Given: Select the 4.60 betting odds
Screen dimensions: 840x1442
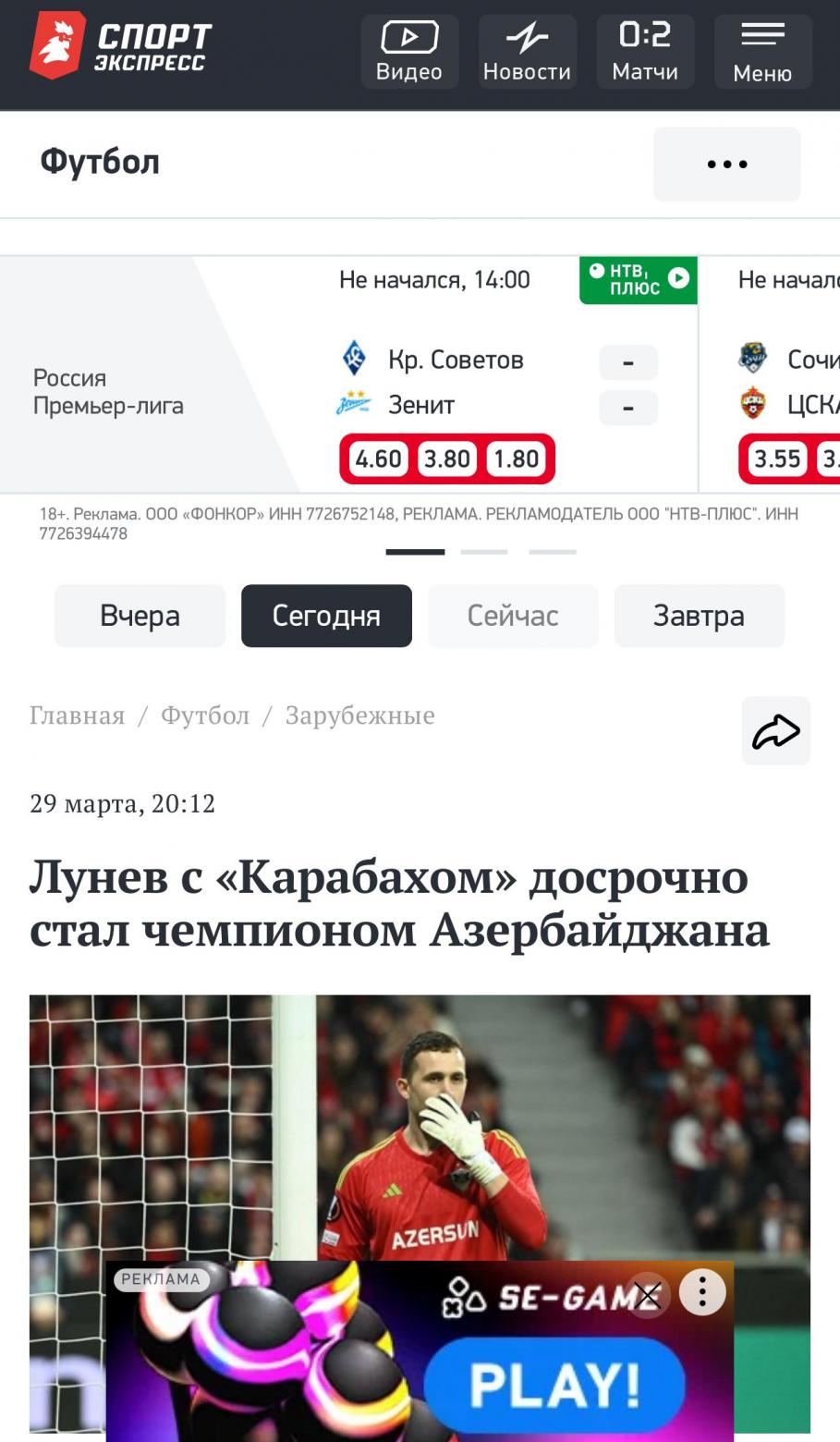Looking at the screenshot, I should [x=378, y=459].
